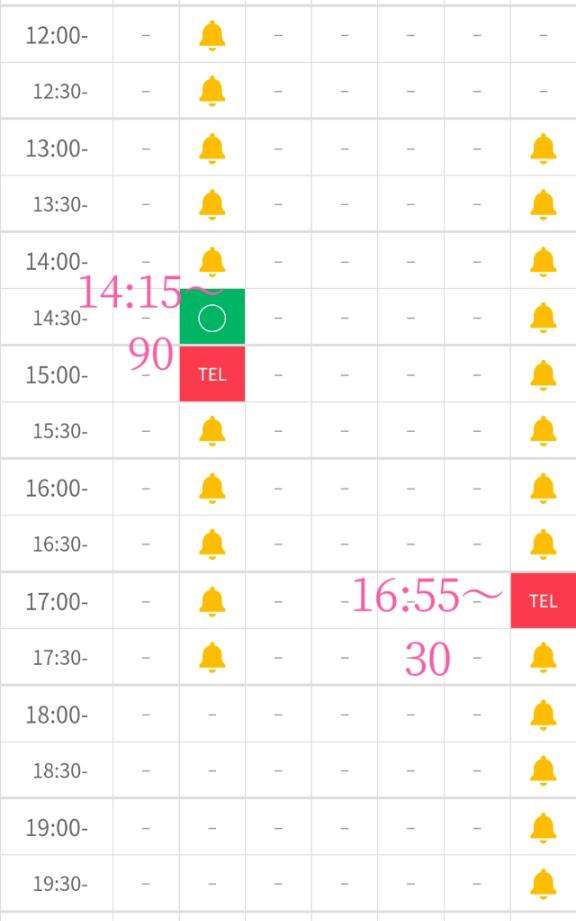The height and width of the screenshot is (921, 576).
Task: Tap the alert bell in the 15:00 row
Action: point(543,375)
